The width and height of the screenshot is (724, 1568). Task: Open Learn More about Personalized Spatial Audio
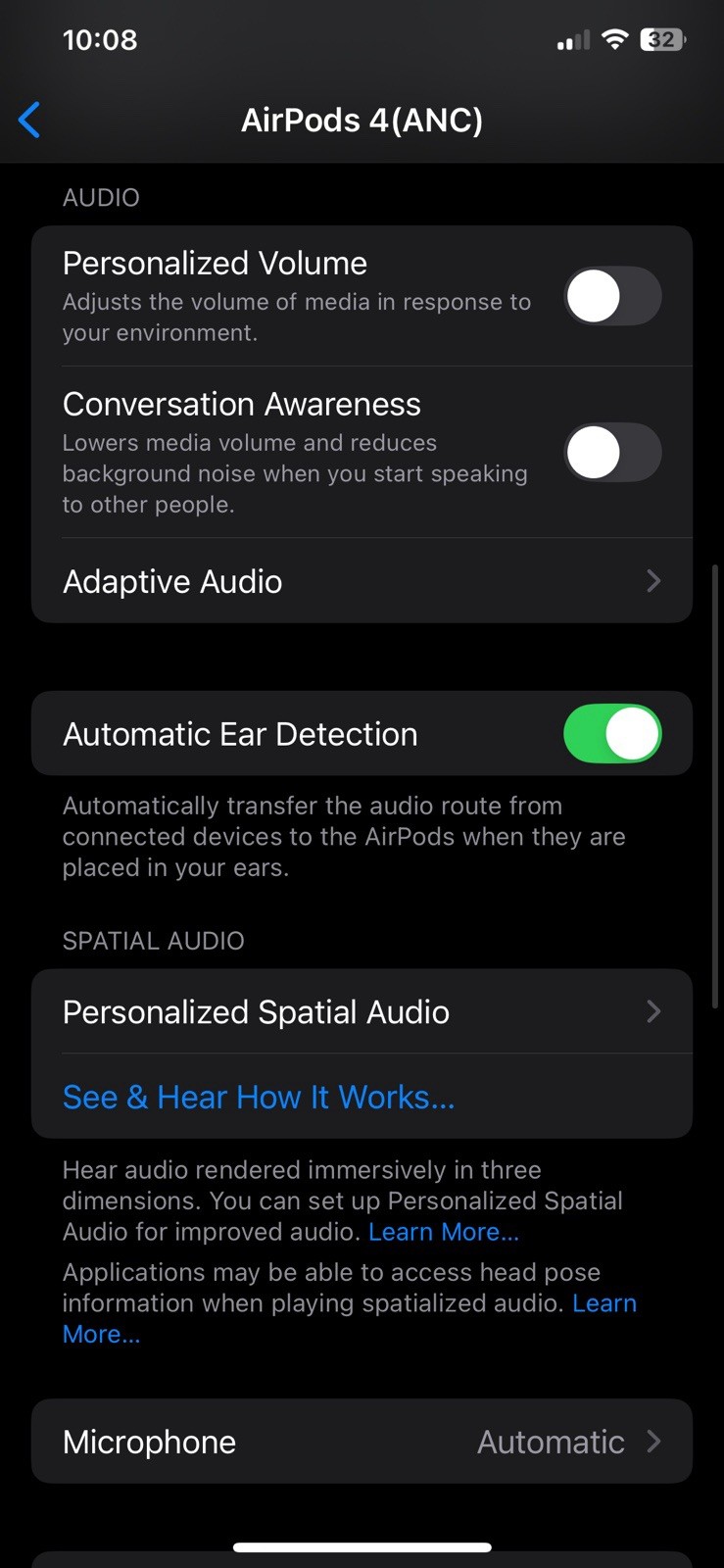pos(444,1232)
